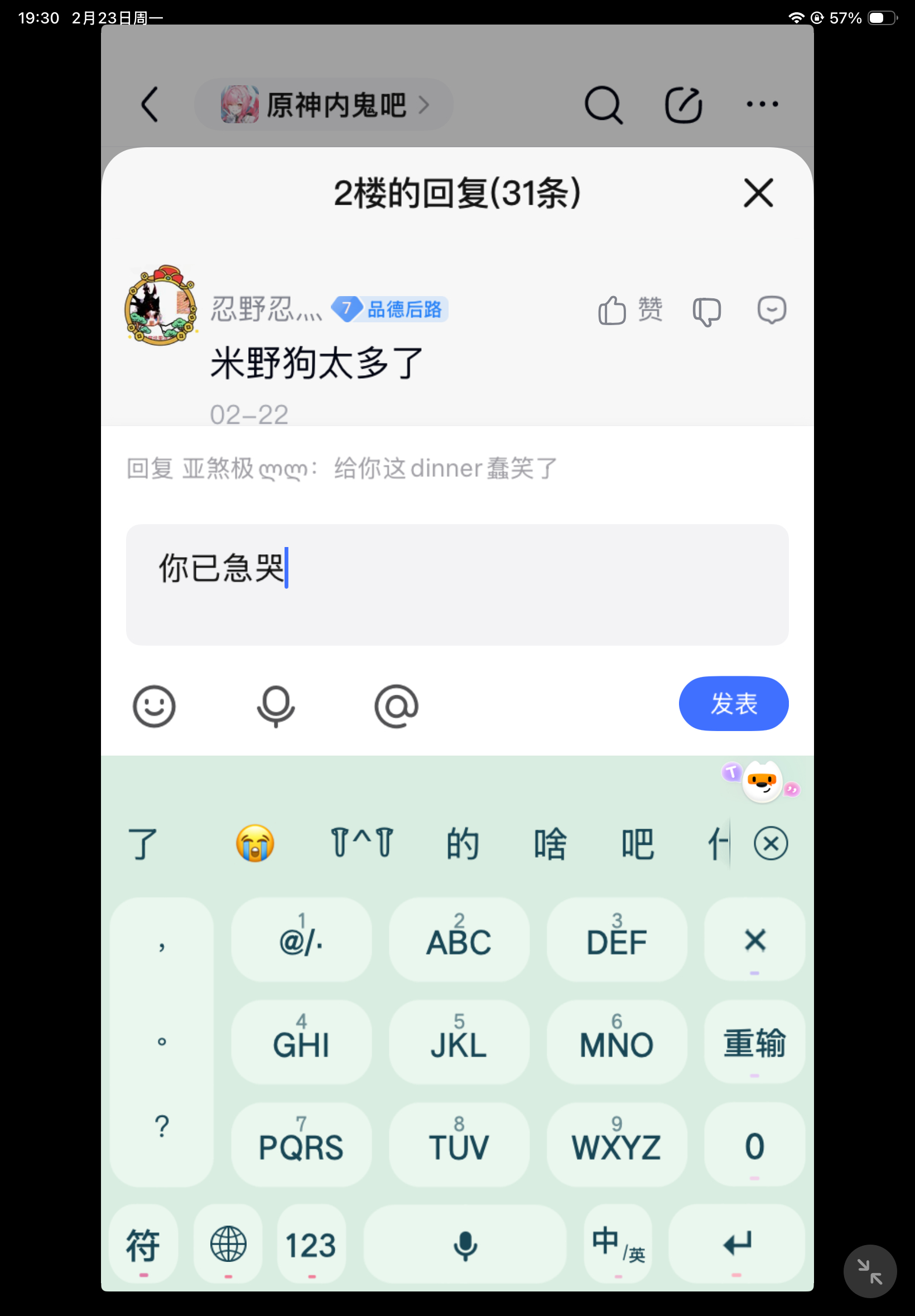The width and height of the screenshot is (915, 1316).
Task: Select the crying emoji suggestion
Action: click(x=255, y=843)
